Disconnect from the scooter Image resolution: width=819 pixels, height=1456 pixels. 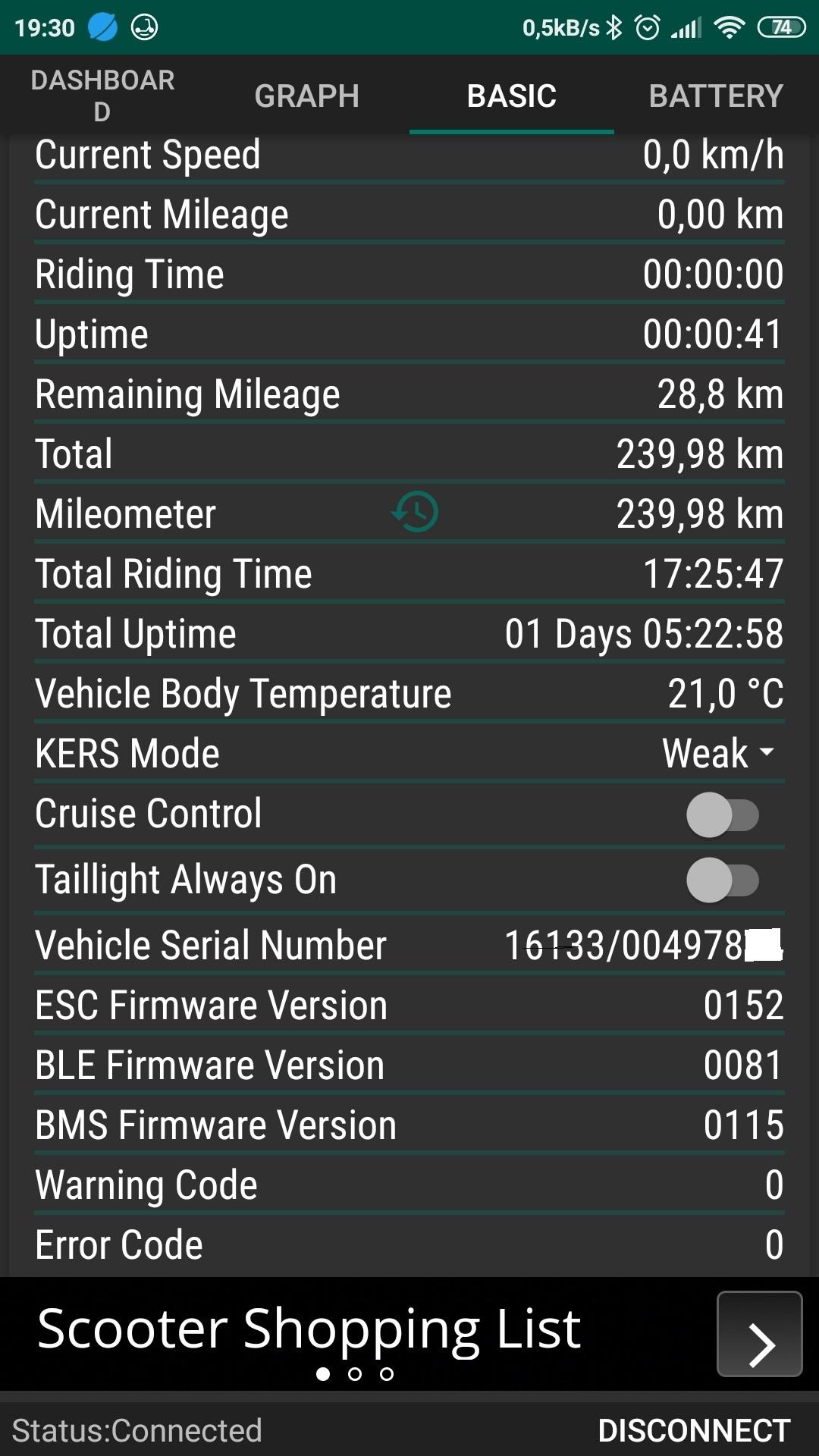(x=694, y=1430)
